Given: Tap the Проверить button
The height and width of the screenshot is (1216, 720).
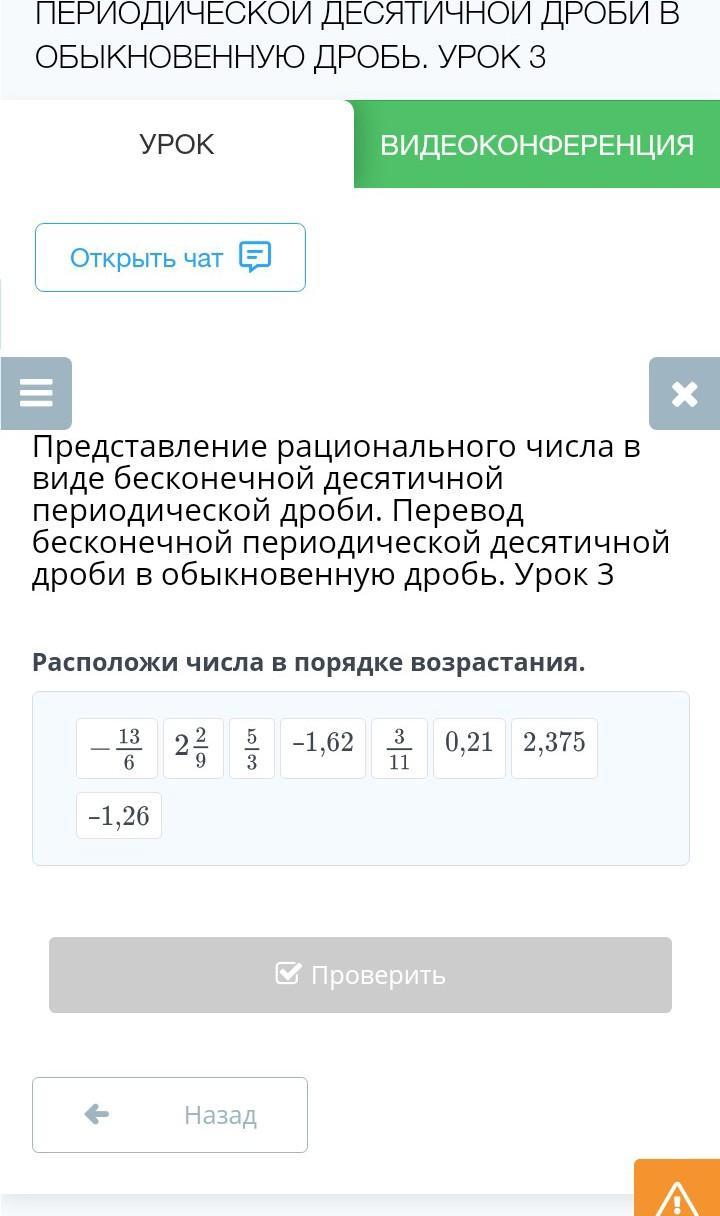Looking at the screenshot, I should point(360,975).
